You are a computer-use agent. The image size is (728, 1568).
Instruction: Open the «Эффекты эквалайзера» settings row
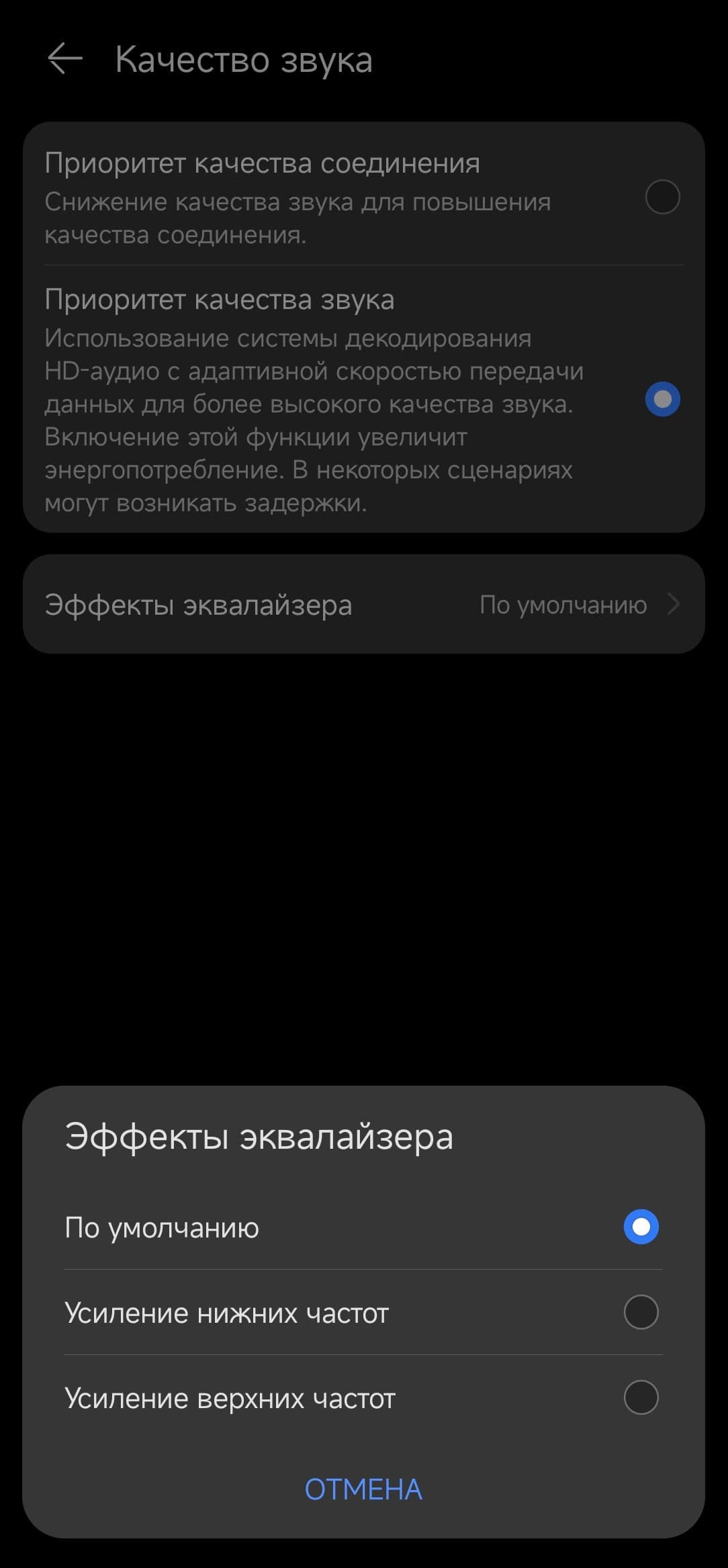[363, 605]
